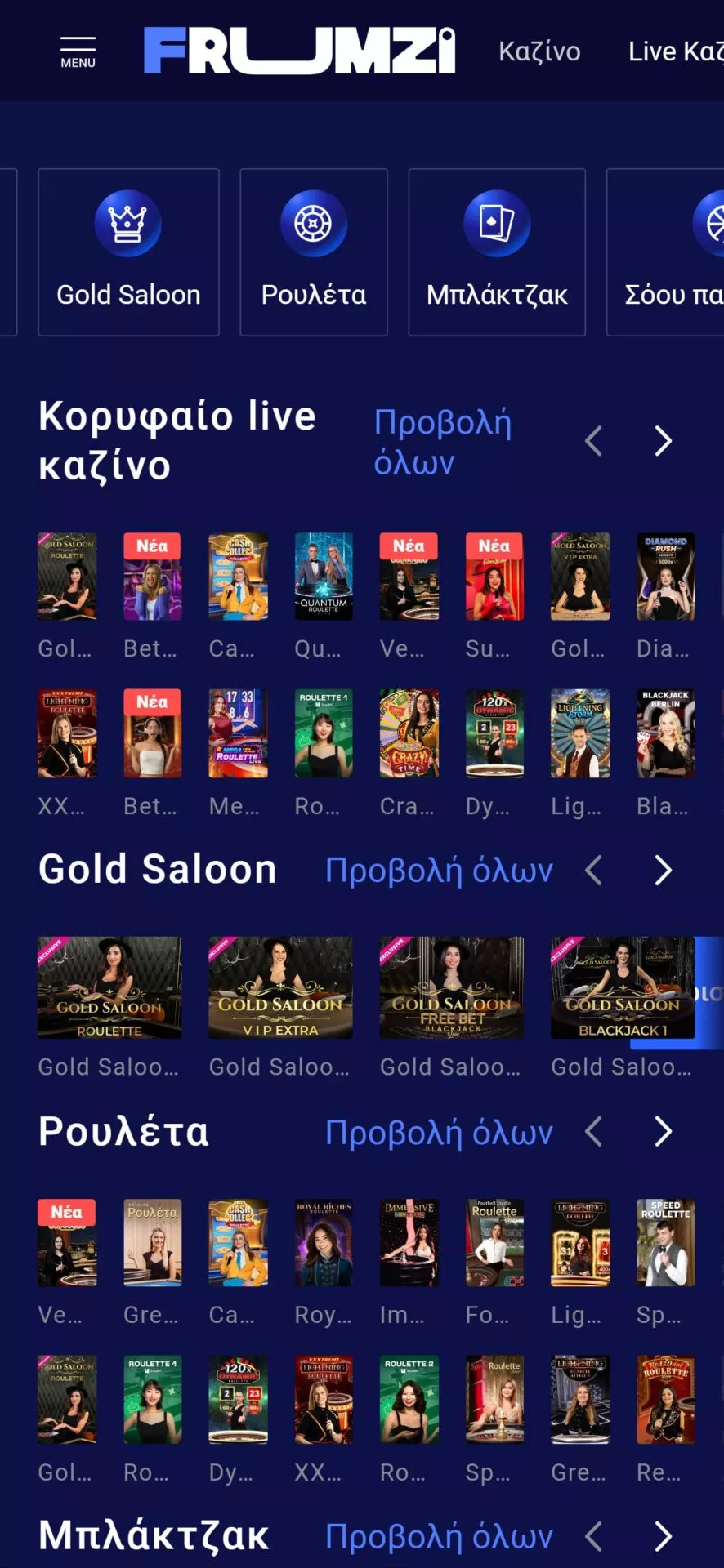View all Μπλάκτζακ games
Viewport: 724px width, 1568px height.
point(439,1536)
